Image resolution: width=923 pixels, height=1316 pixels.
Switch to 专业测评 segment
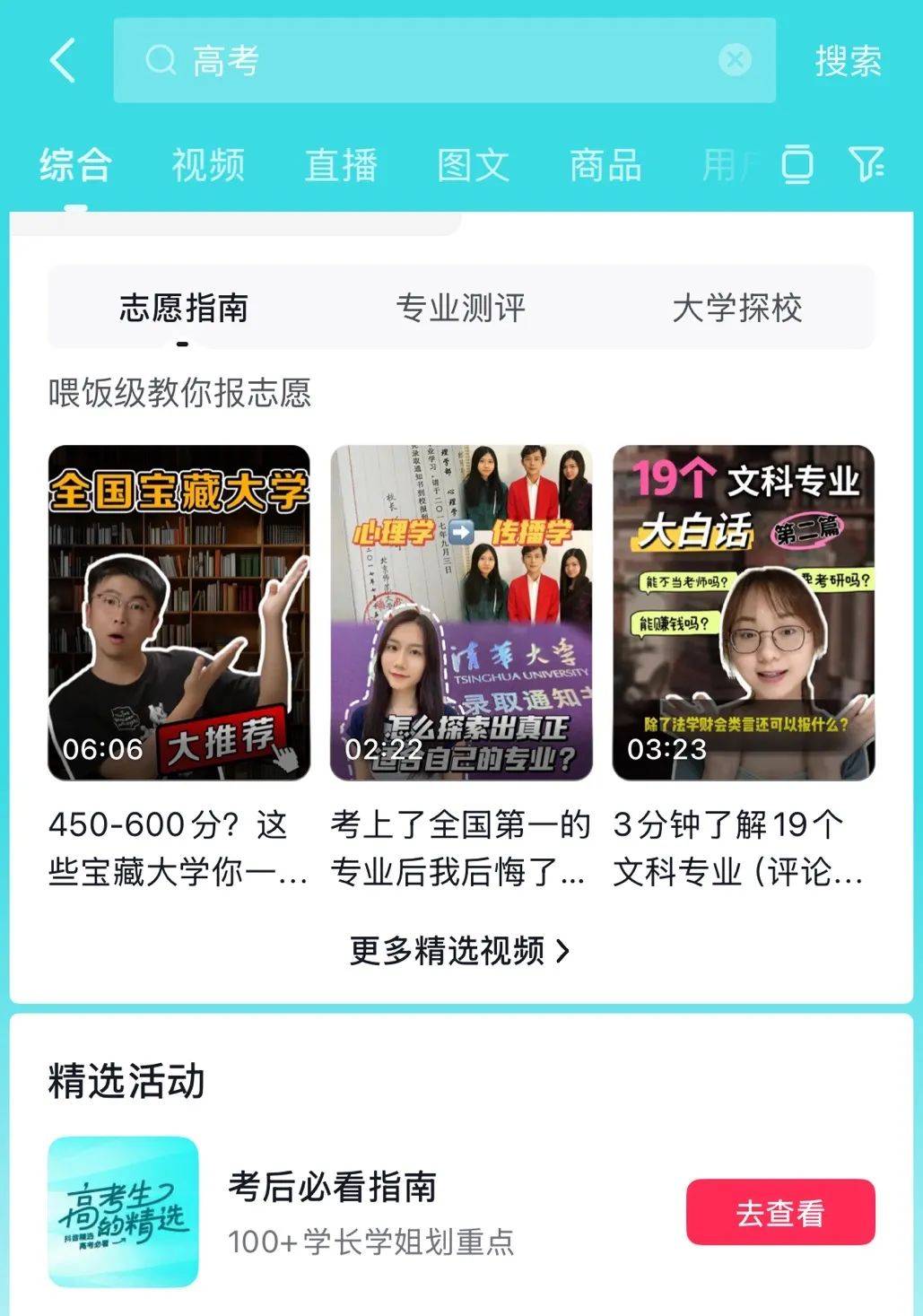460,308
